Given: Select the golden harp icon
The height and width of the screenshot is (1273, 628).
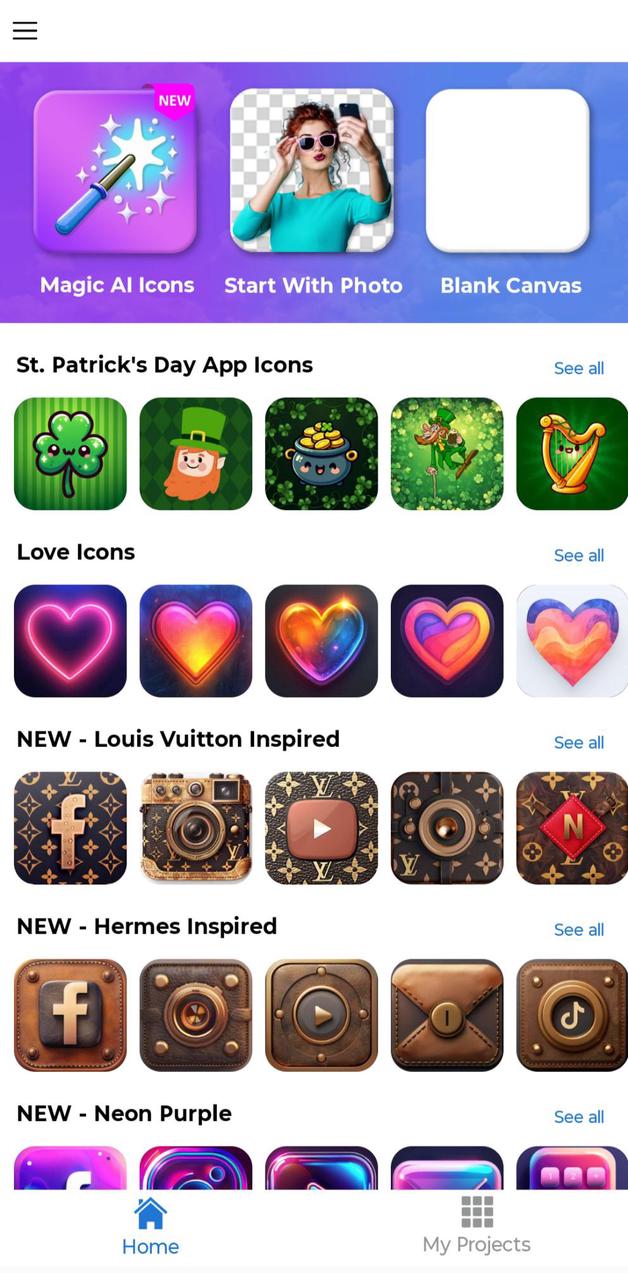Looking at the screenshot, I should 571,454.
